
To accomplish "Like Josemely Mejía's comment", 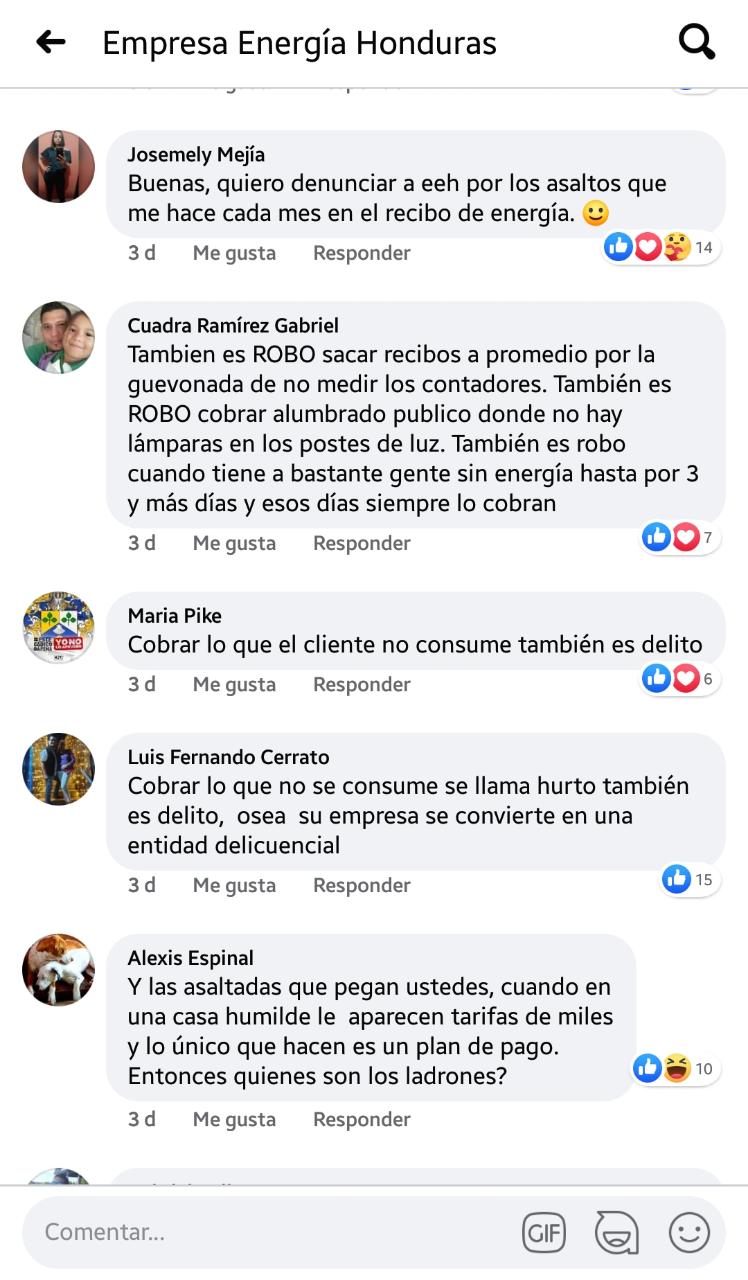I will pyautogui.click(x=234, y=253).
